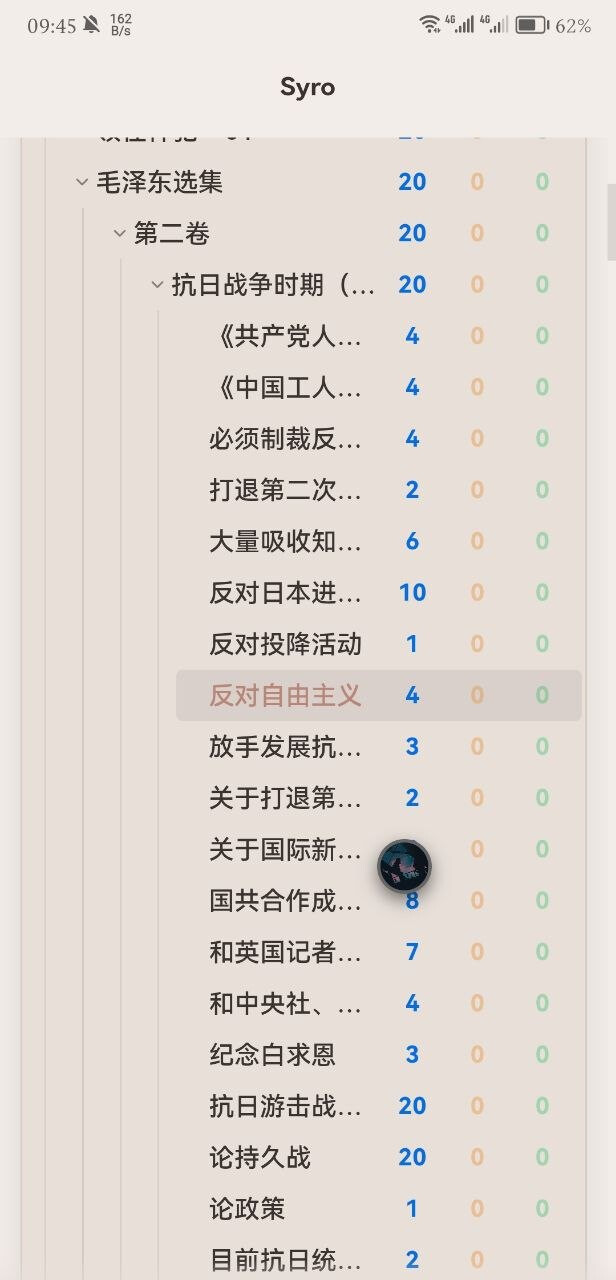This screenshot has width=616, height=1280.
Task: Open the 和英国记者... deck
Action: tap(285, 952)
